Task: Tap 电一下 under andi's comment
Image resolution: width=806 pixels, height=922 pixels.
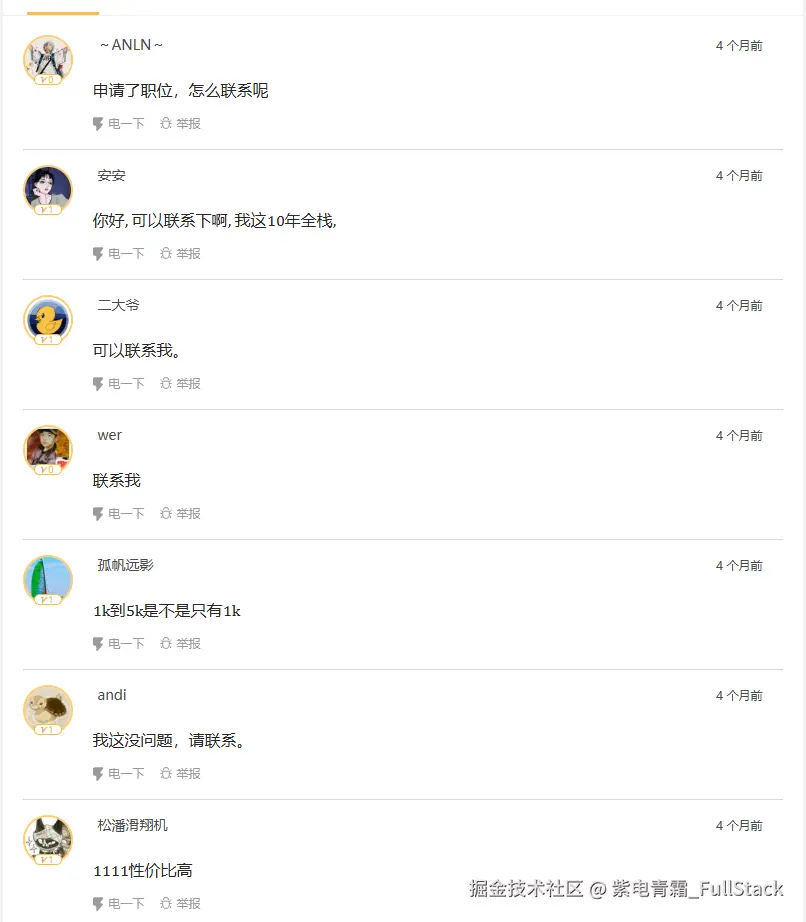Action: click(x=118, y=774)
